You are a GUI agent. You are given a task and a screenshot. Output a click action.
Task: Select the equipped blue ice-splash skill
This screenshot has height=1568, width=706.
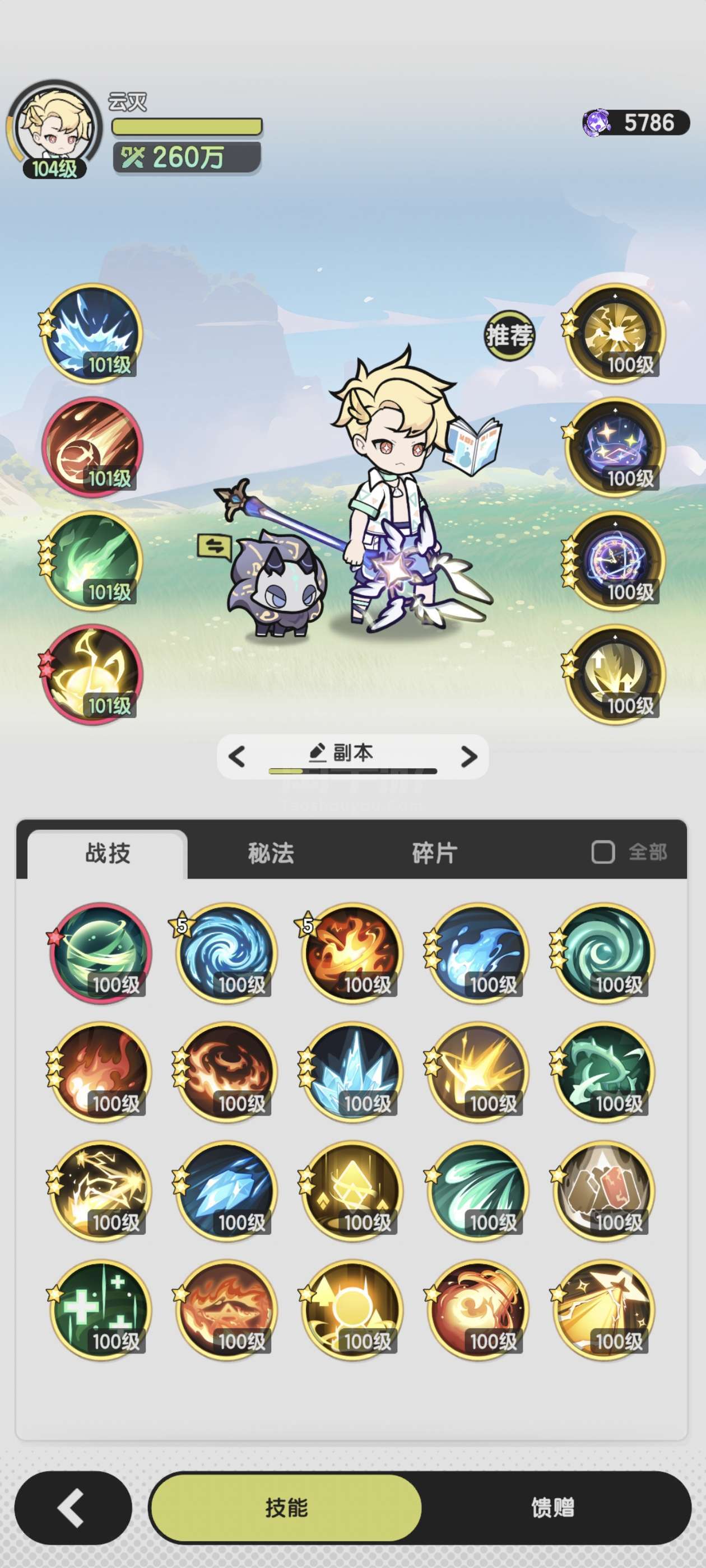[92, 334]
